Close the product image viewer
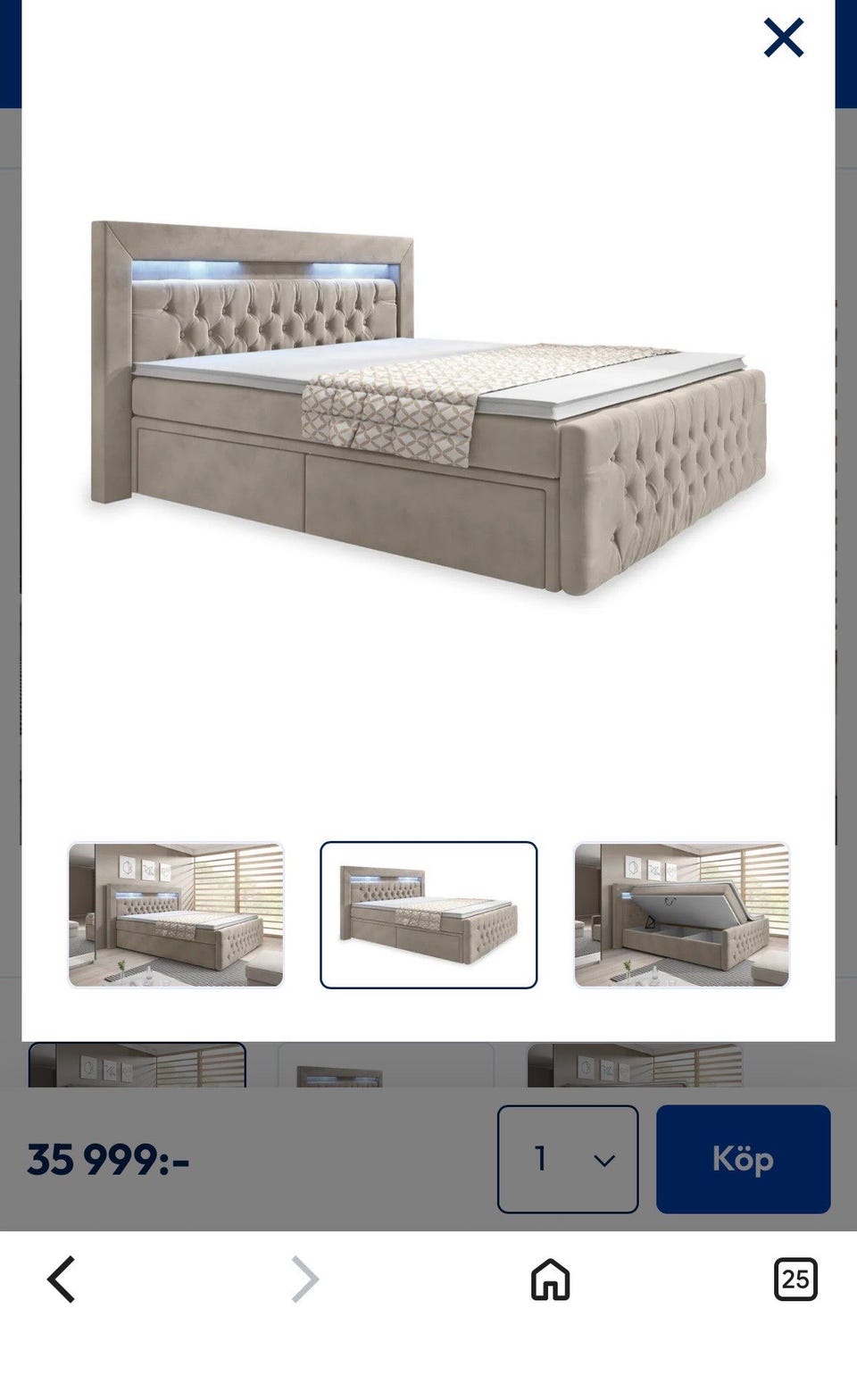857x1400 pixels. 783,38
